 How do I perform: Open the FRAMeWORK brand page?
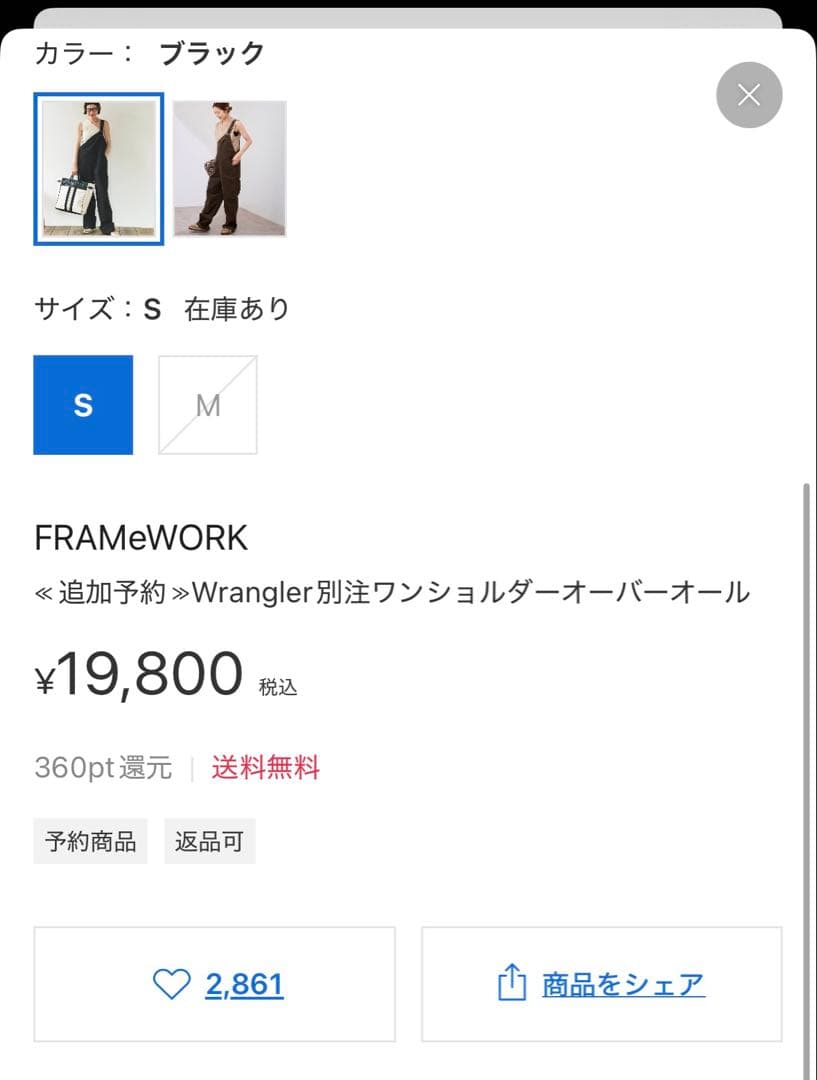point(141,537)
